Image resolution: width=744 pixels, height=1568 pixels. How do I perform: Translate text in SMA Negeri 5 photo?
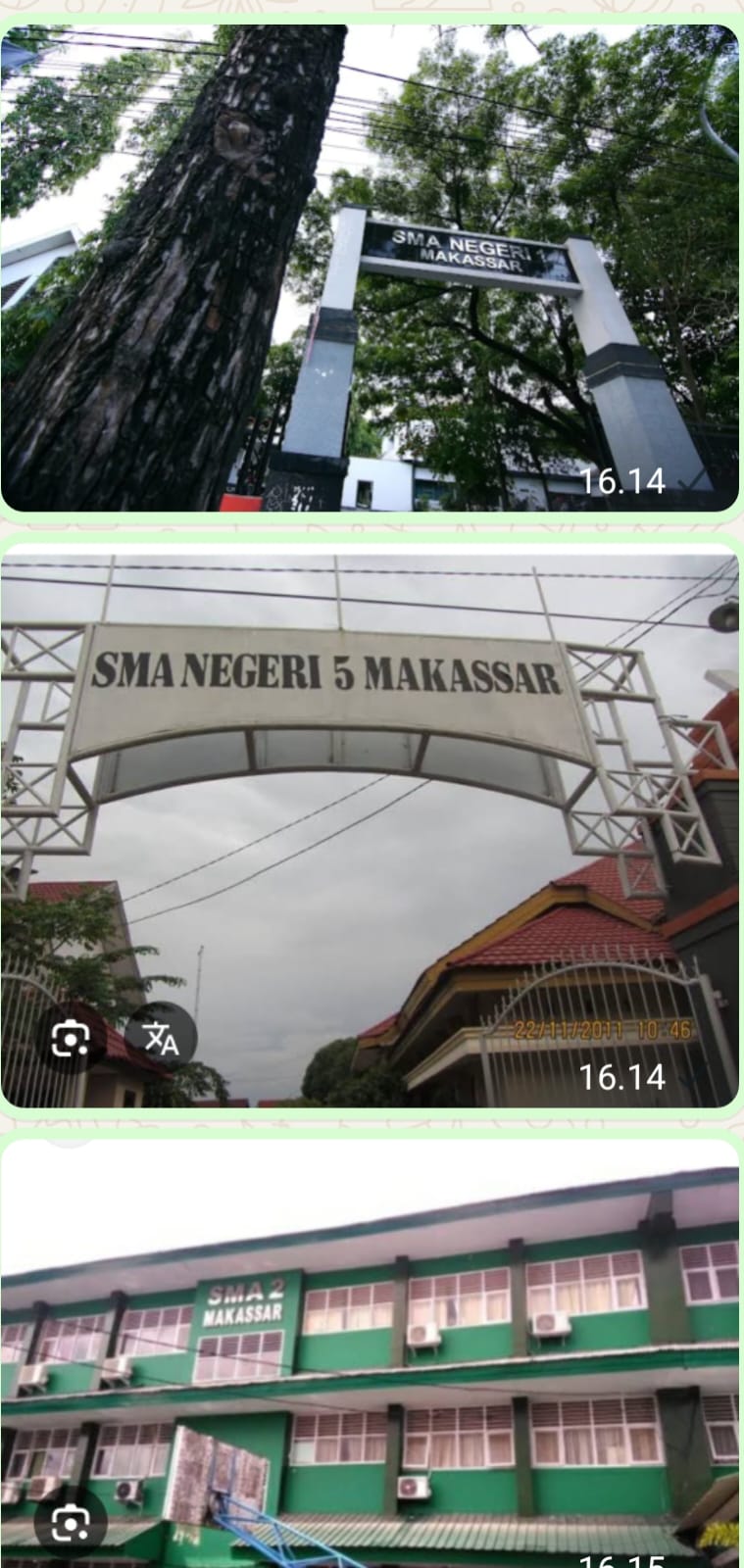coord(161,1038)
